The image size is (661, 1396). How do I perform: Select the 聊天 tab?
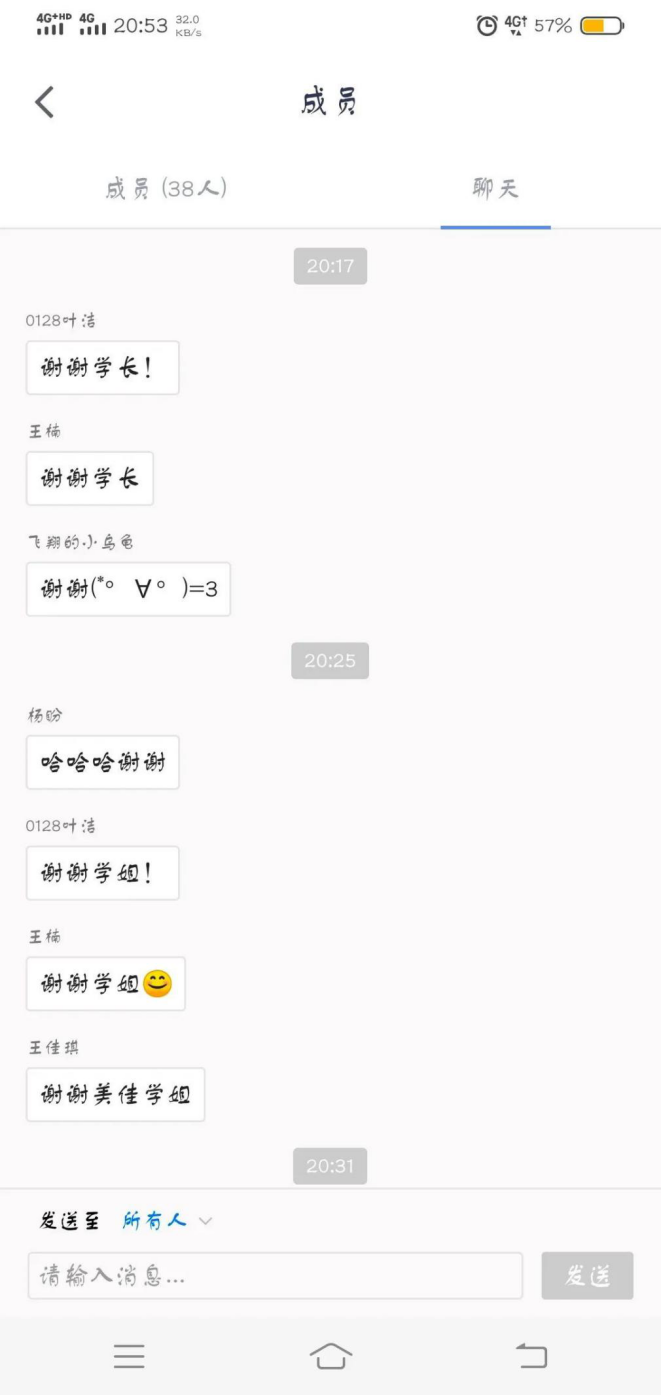pos(495,189)
